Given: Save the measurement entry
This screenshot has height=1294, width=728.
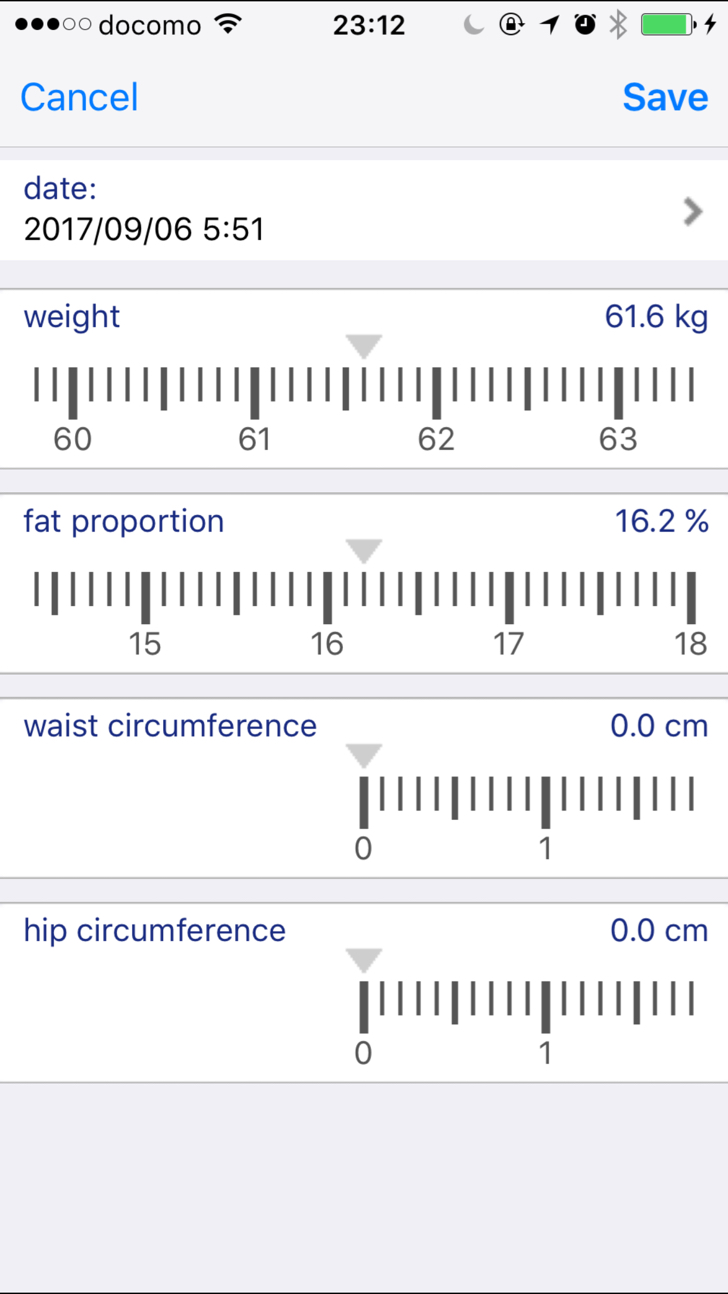Looking at the screenshot, I should (665, 97).
